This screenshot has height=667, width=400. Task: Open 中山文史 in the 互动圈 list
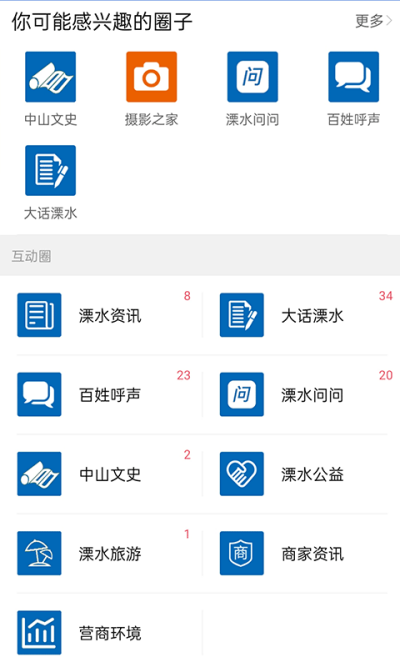(x=104, y=474)
